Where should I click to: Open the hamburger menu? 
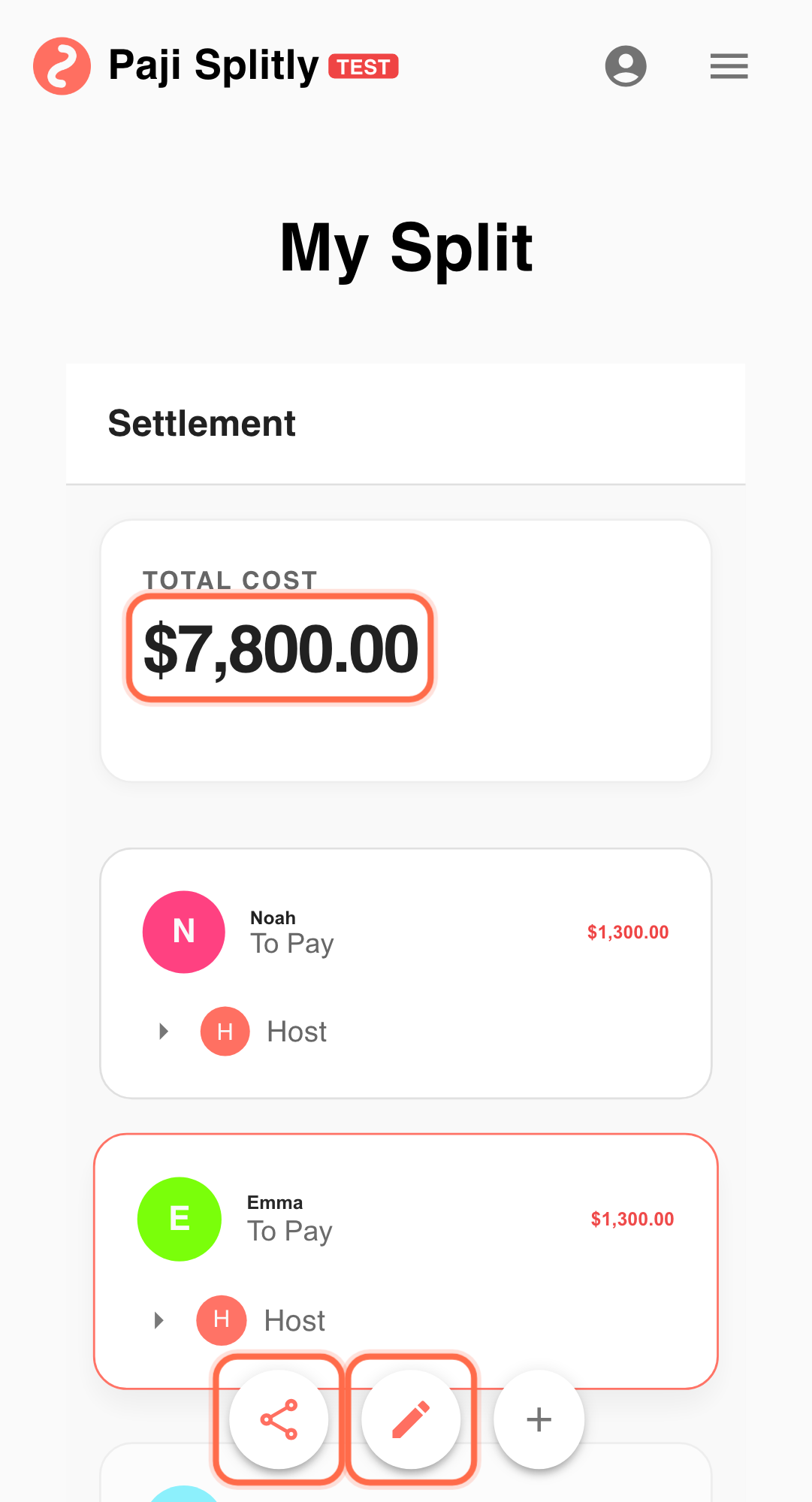pyautogui.click(x=729, y=66)
